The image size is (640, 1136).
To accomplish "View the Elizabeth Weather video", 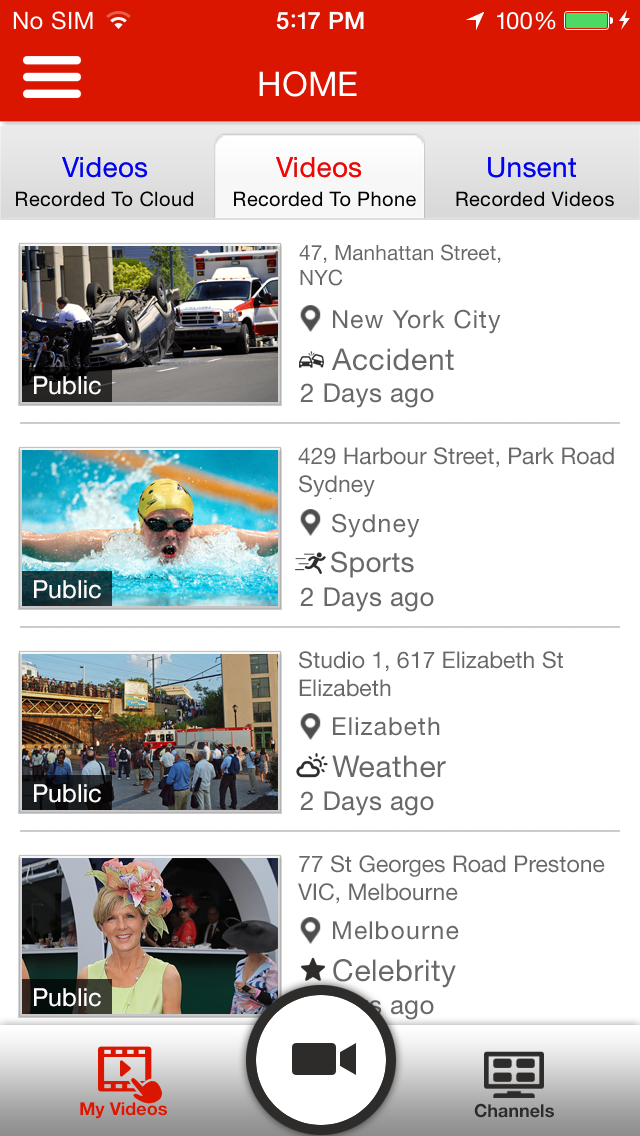I will pyautogui.click(x=150, y=732).
